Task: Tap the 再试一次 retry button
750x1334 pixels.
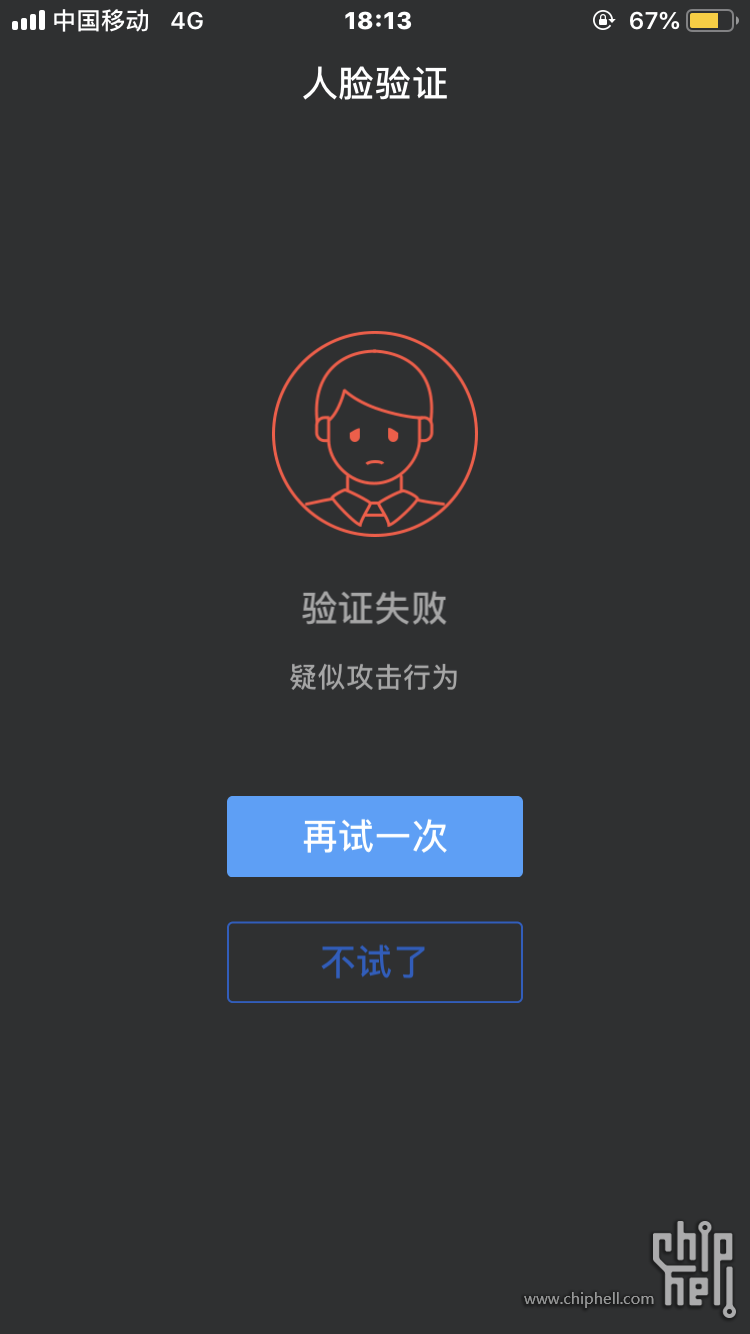Action: (375, 836)
